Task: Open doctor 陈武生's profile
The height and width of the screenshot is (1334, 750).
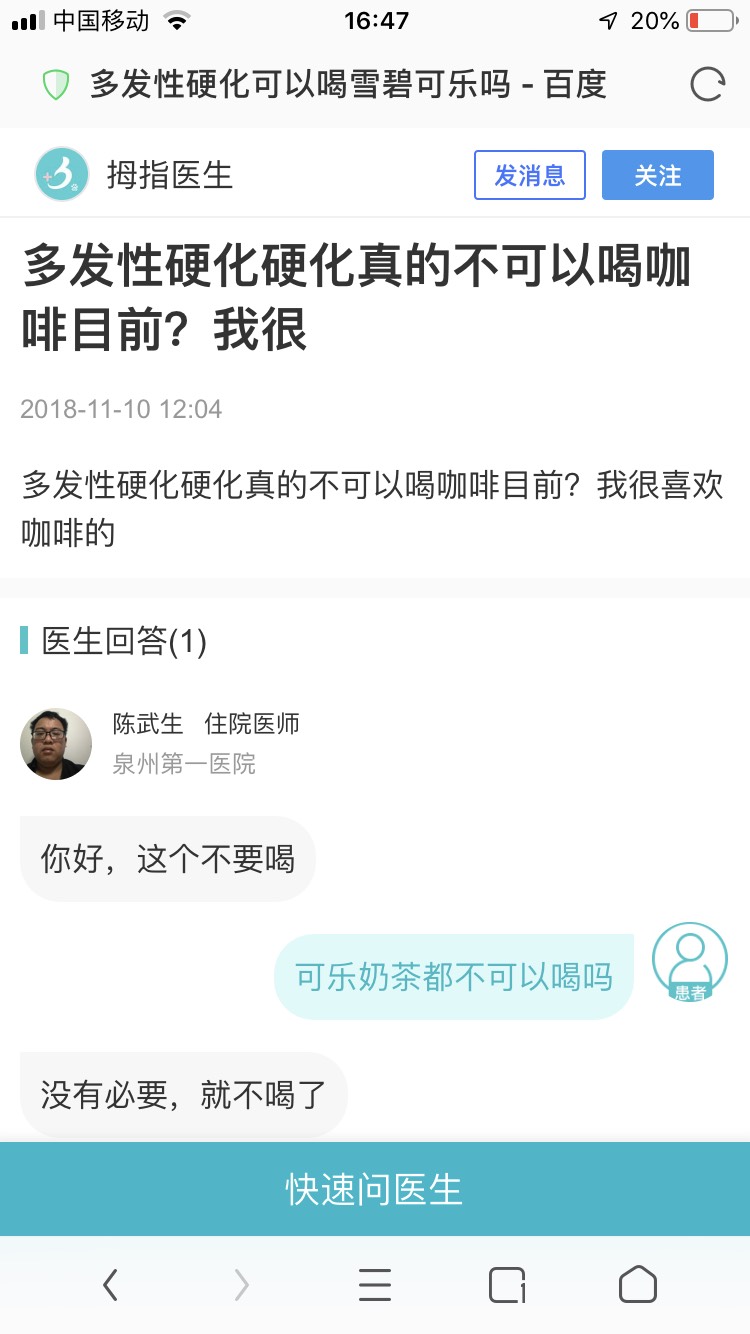Action: (x=56, y=744)
